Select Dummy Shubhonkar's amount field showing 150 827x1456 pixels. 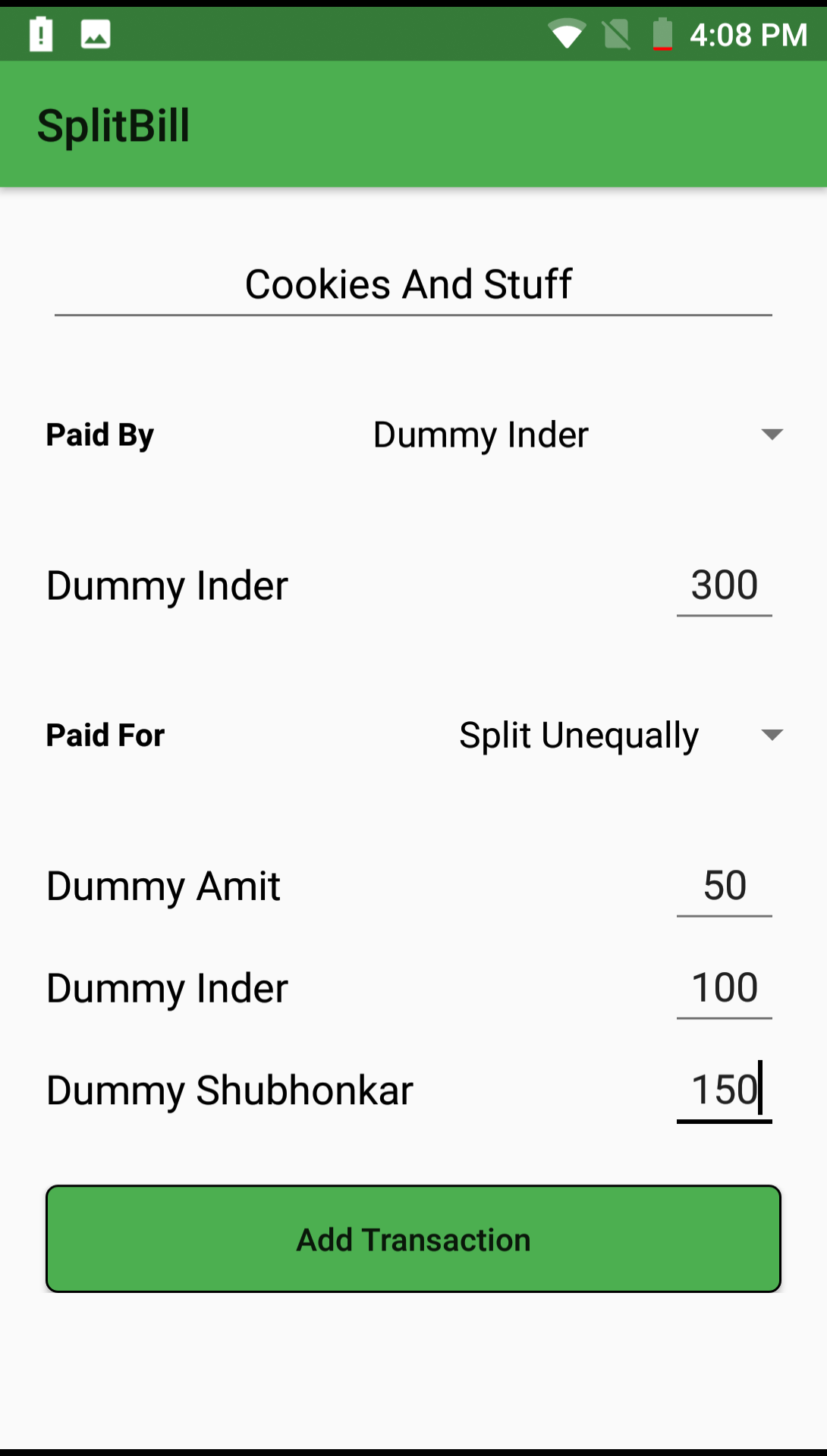tap(724, 1090)
